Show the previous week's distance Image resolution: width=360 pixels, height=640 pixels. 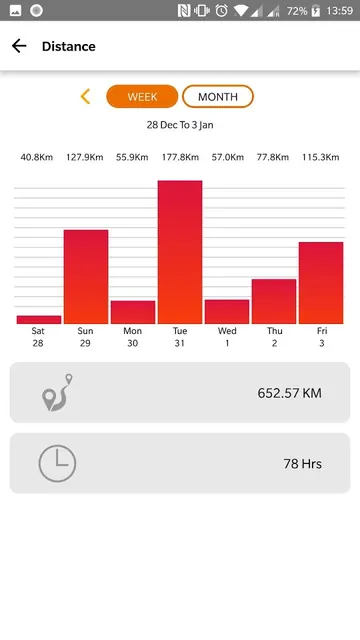click(85, 97)
